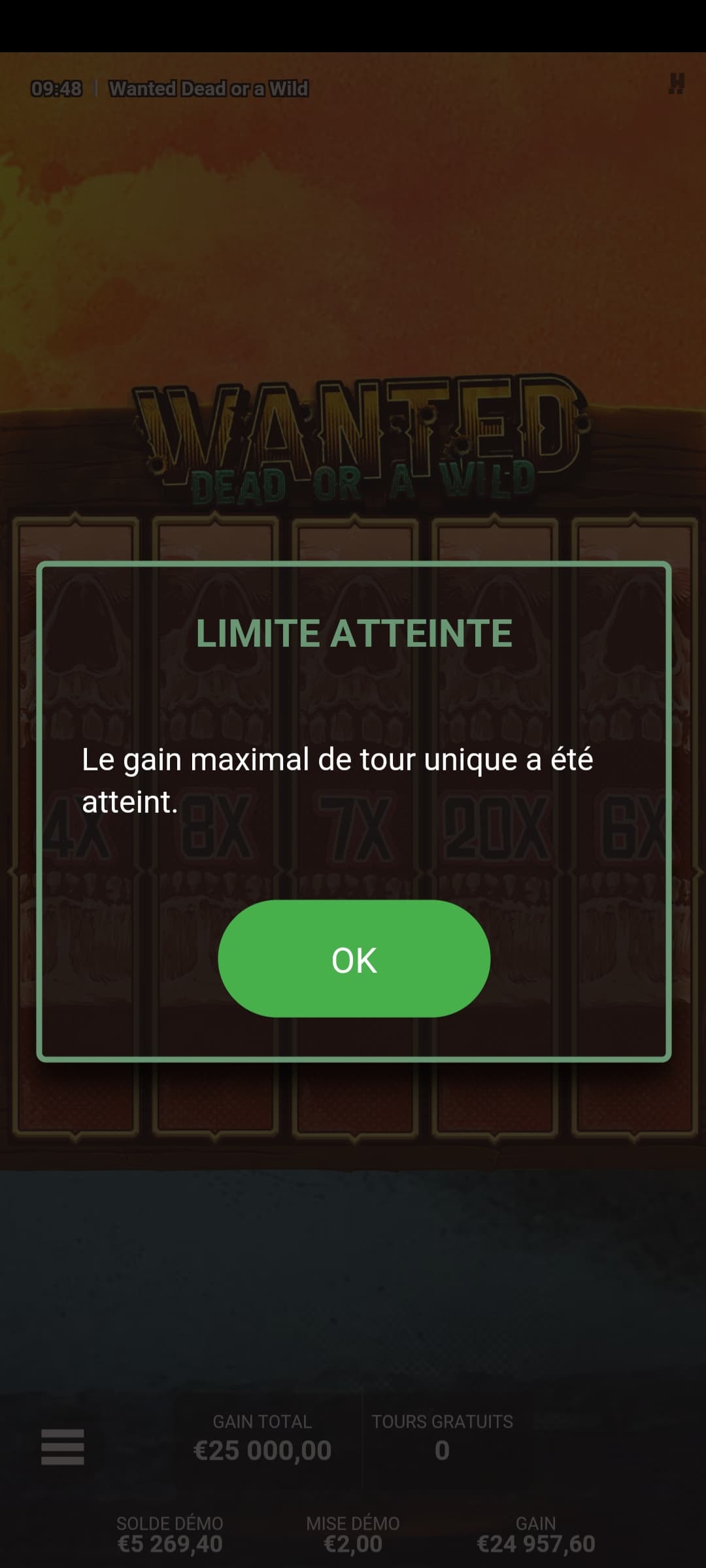Confirm the limit dialog with OK
This screenshot has height=1568, width=706.
click(354, 958)
